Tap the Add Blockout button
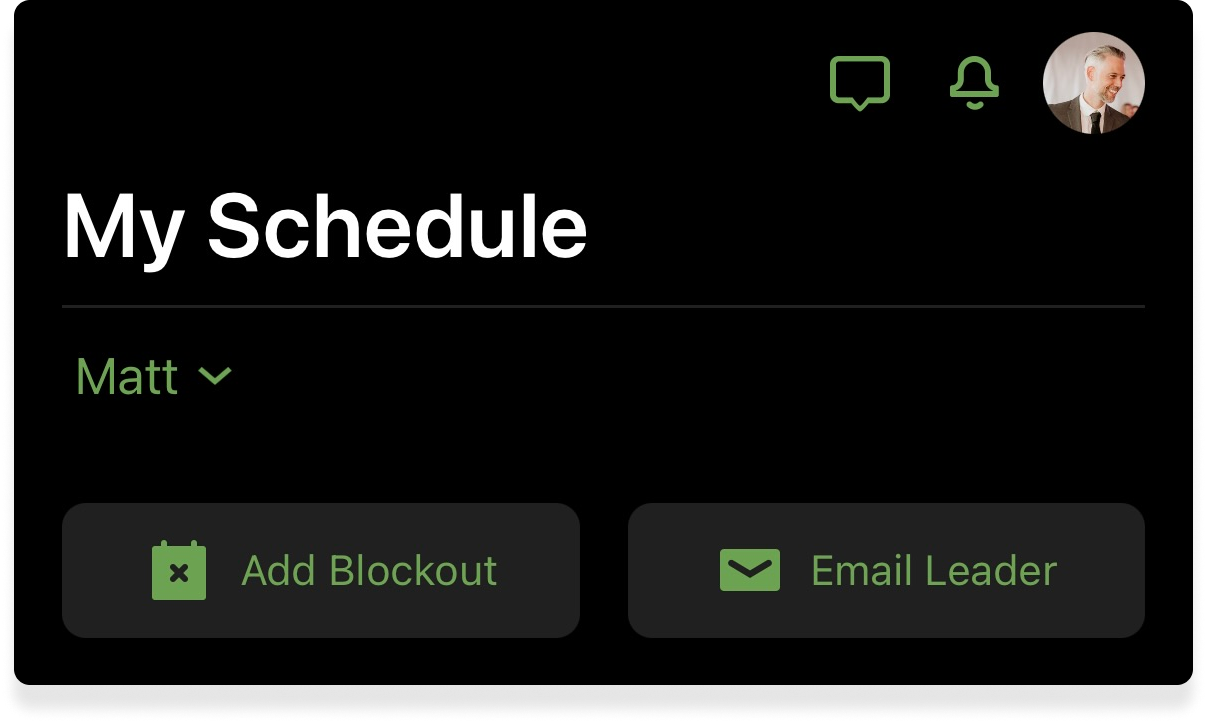Image resolution: width=1207 pixels, height=723 pixels. (x=321, y=570)
